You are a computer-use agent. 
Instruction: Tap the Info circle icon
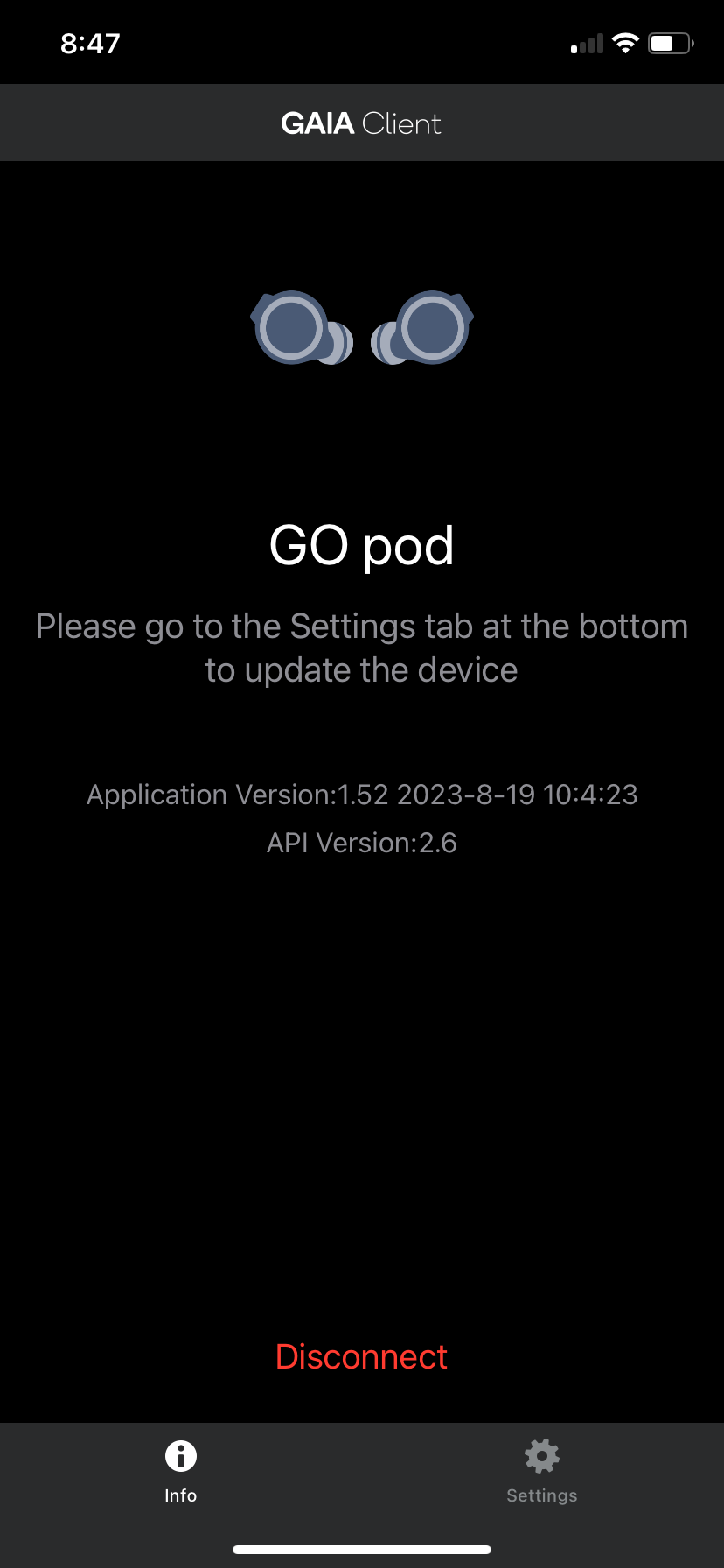(181, 1455)
